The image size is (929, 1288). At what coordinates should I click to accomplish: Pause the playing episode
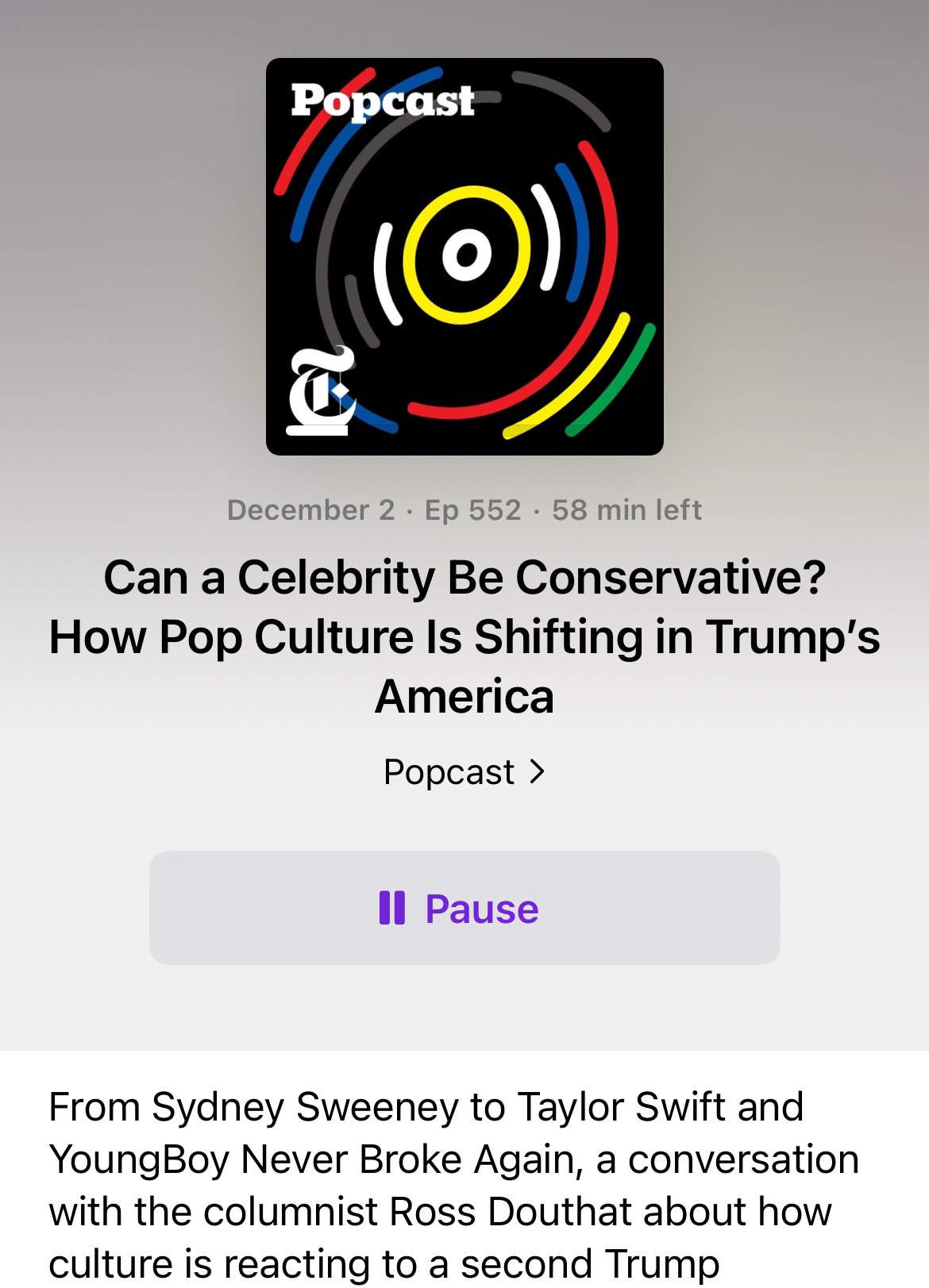tap(464, 908)
